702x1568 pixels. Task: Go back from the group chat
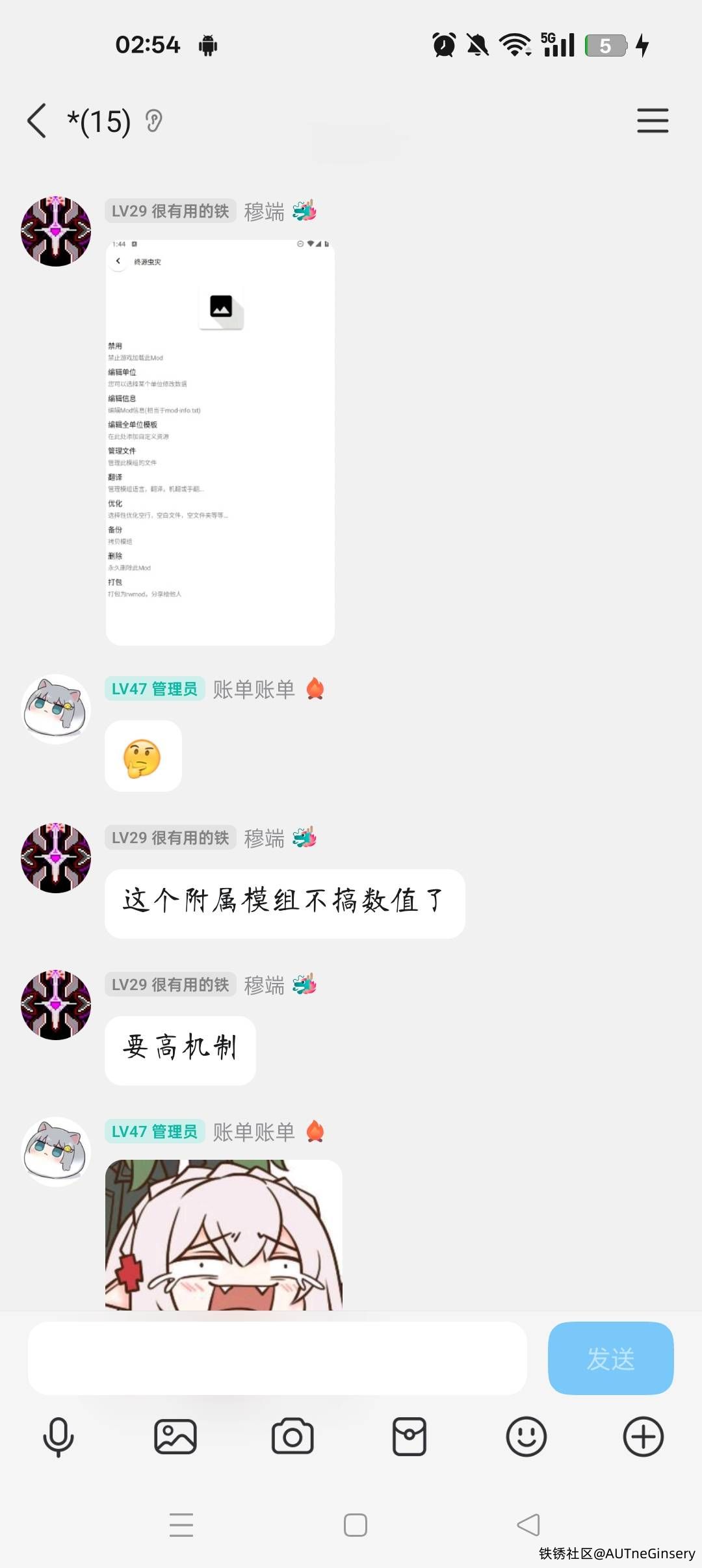38,121
